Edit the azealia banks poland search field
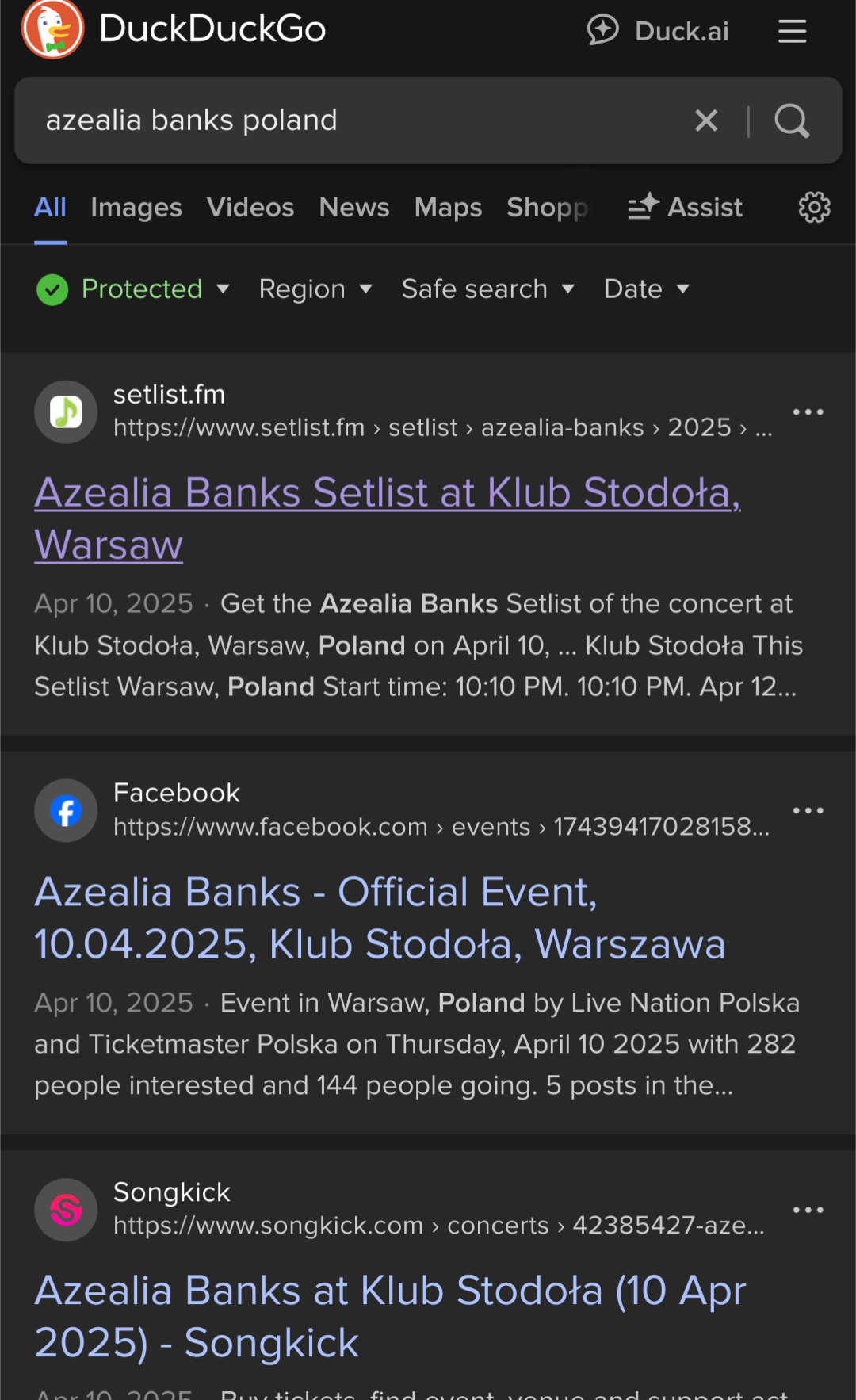The width and height of the screenshot is (856, 1400). click(x=357, y=120)
